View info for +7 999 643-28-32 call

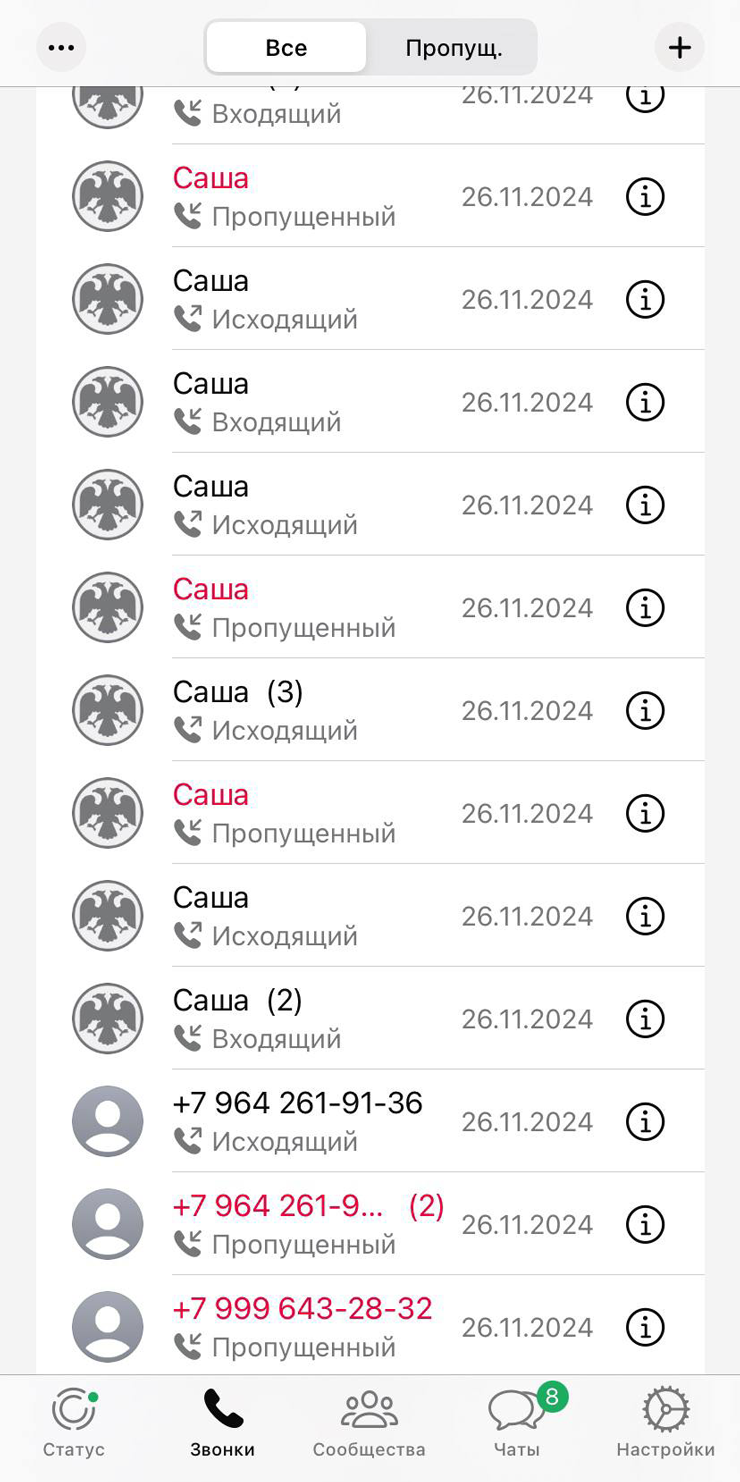click(x=645, y=1327)
